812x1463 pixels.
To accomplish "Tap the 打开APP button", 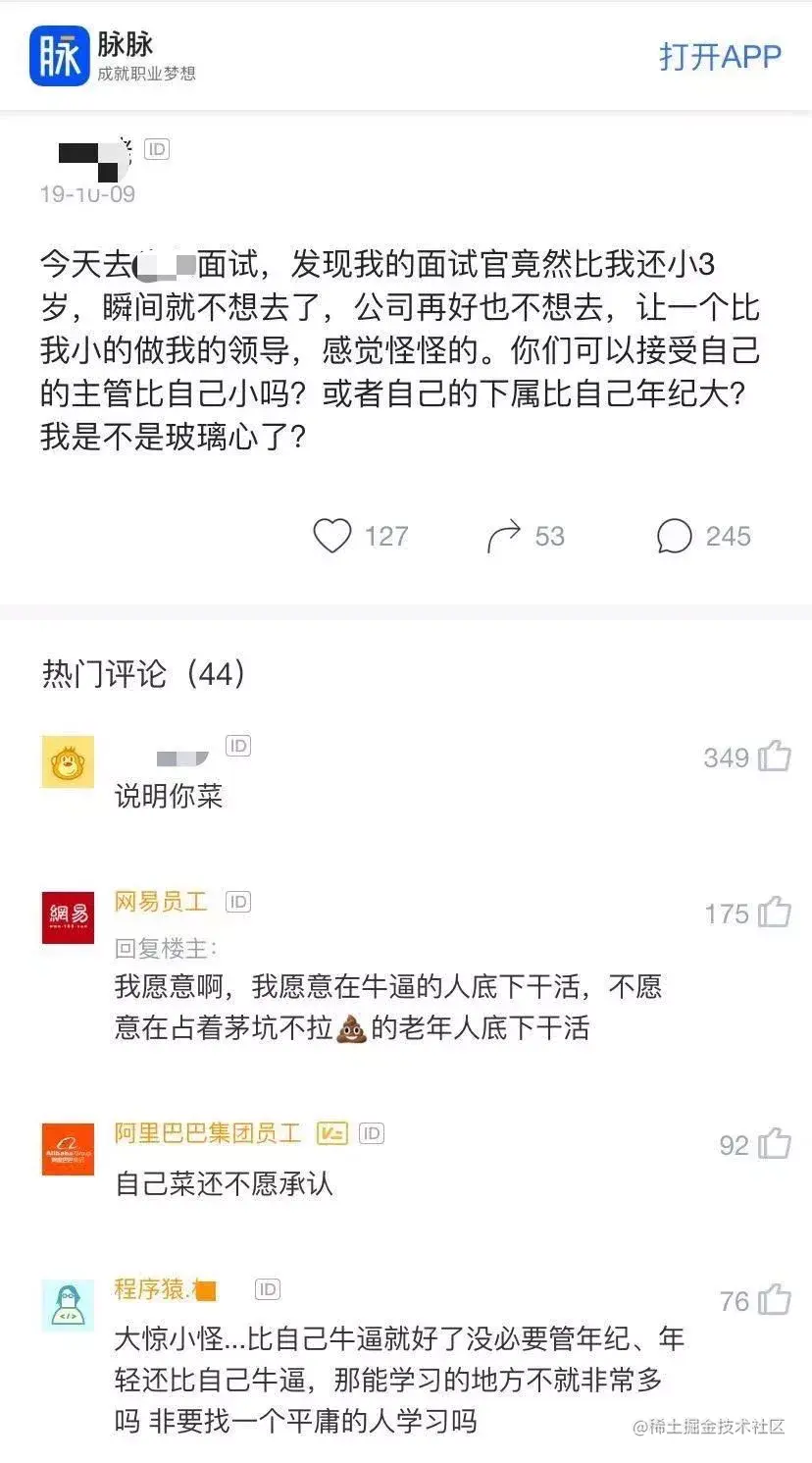I will click(720, 57).
